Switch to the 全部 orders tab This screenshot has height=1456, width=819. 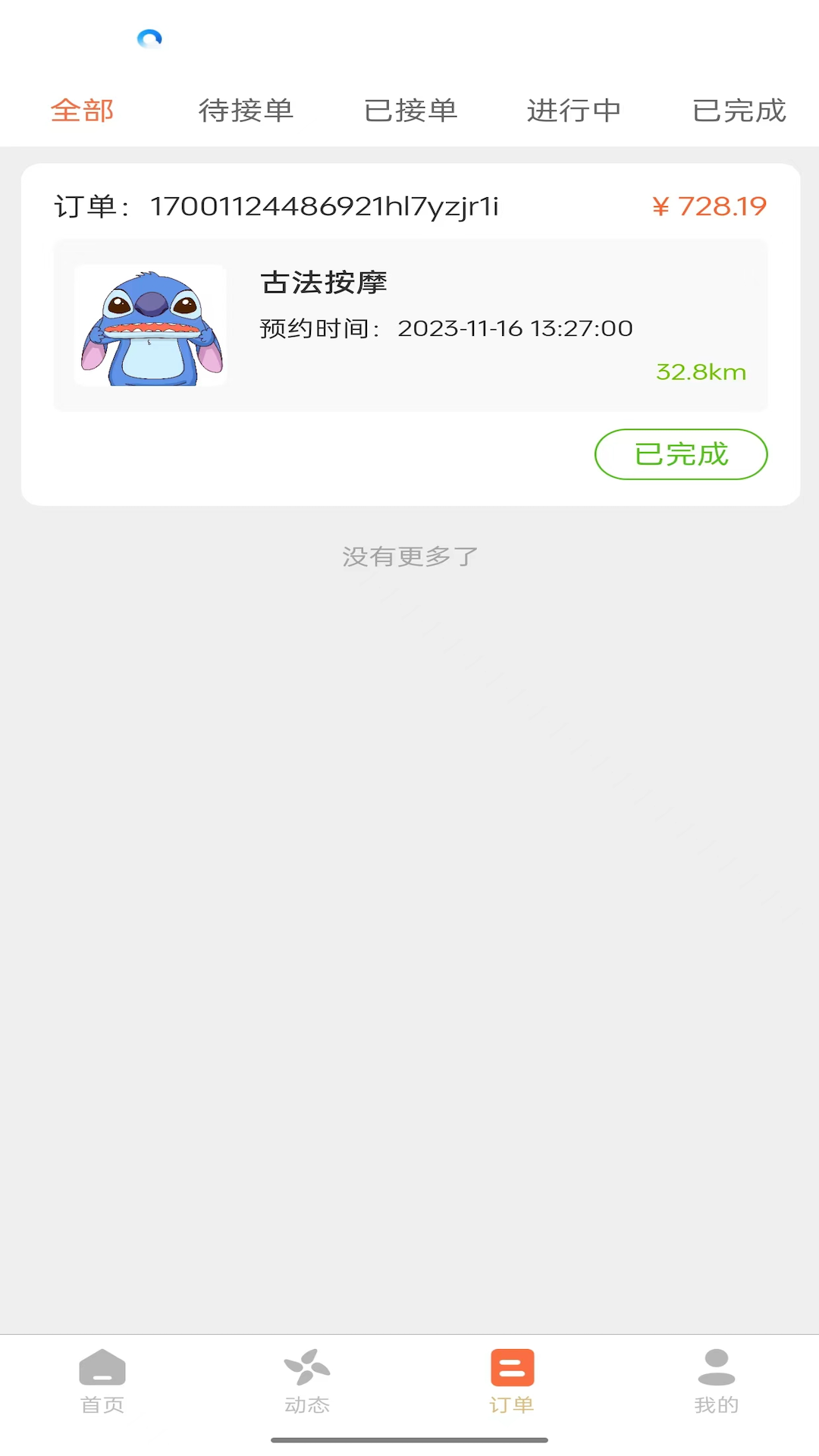pyautogui.click(x=82, y=111)
